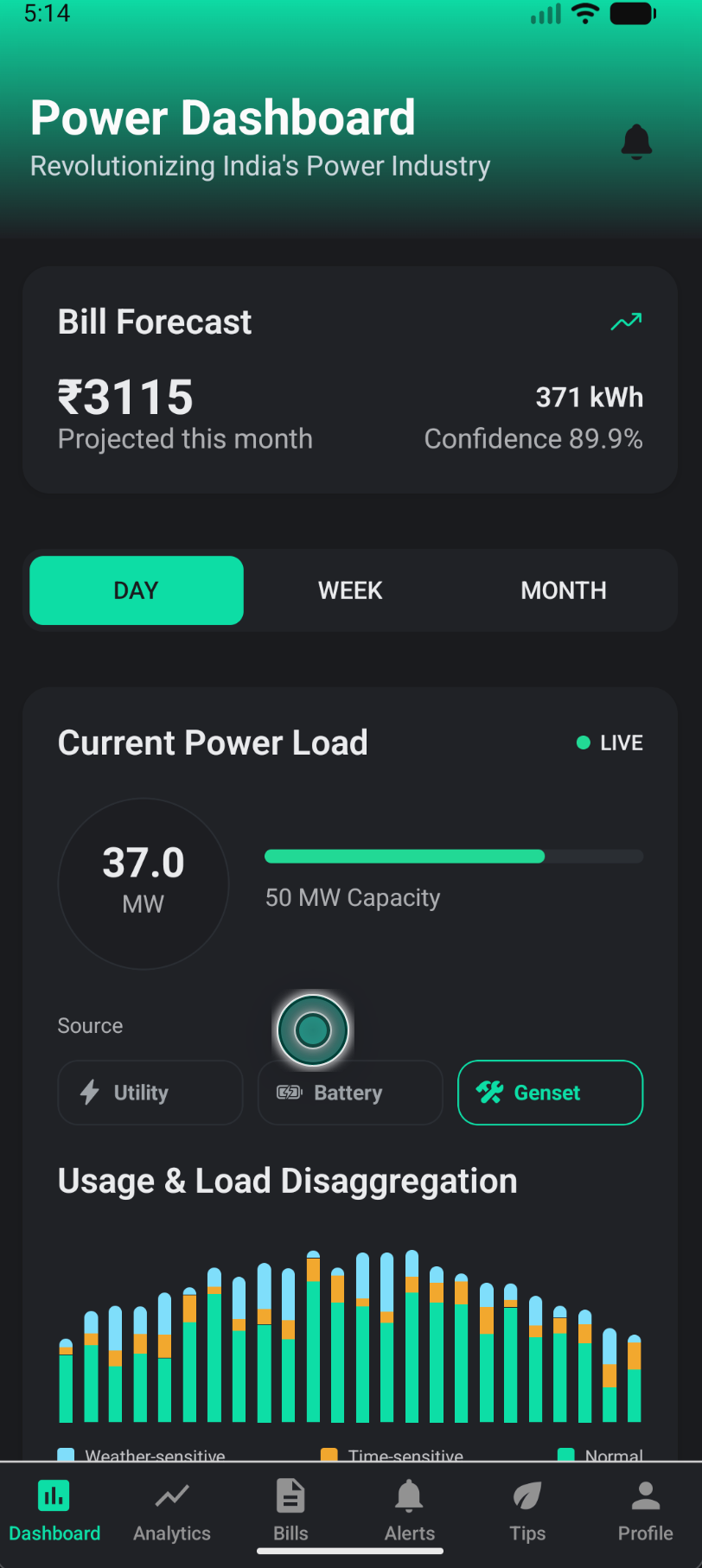Select the Utility power source
The image size is (702, 1568).
(x=150, y=1092)
